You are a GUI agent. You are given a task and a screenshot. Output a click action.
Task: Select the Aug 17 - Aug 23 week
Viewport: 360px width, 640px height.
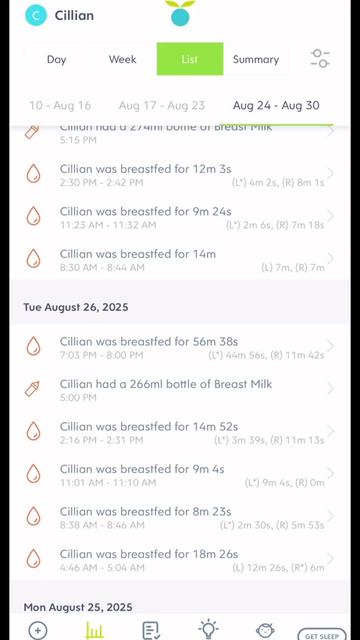pyautogui.click(x=162, y=106)
